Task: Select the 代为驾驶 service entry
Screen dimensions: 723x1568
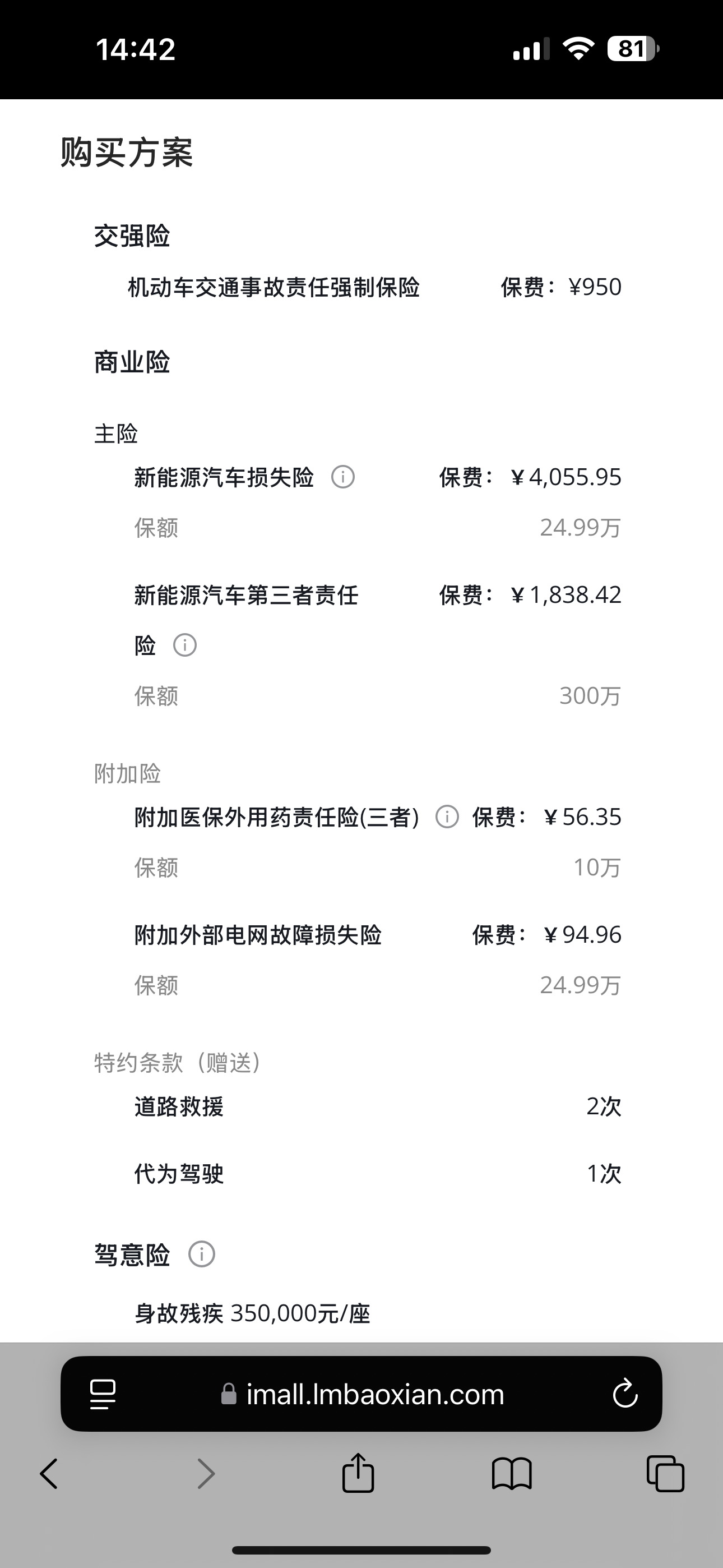Action: (179, 1174)
